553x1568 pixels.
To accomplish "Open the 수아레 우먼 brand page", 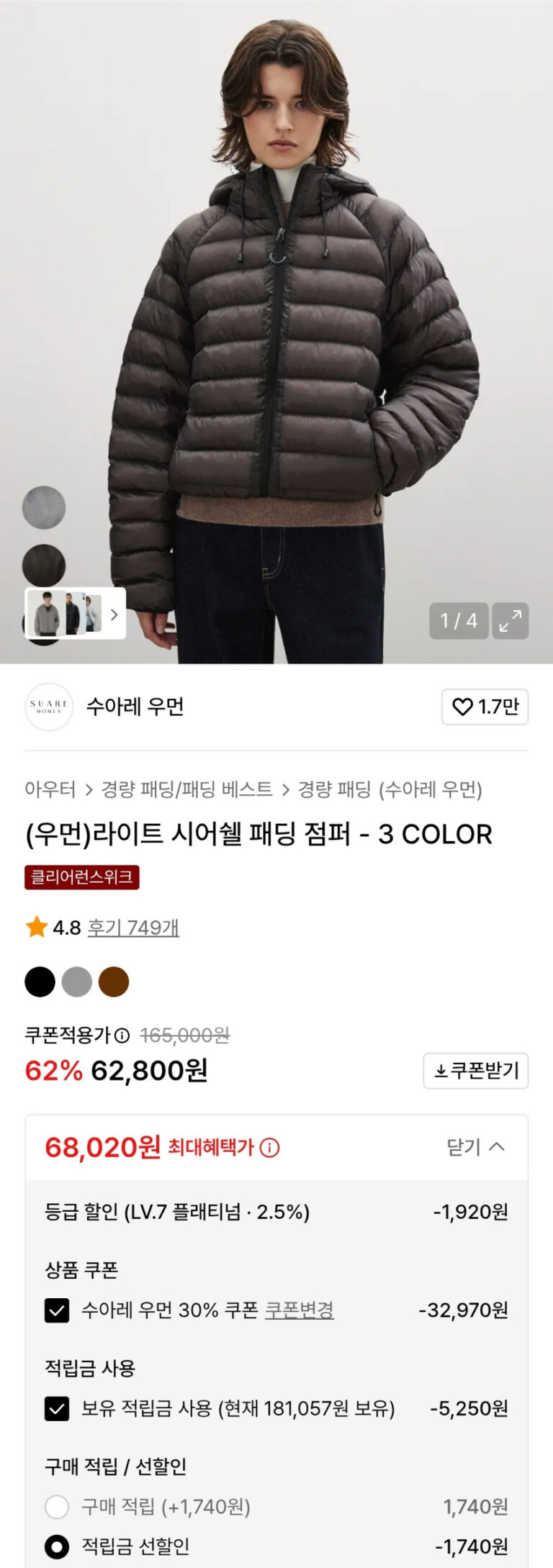I will tap(135, 707).
